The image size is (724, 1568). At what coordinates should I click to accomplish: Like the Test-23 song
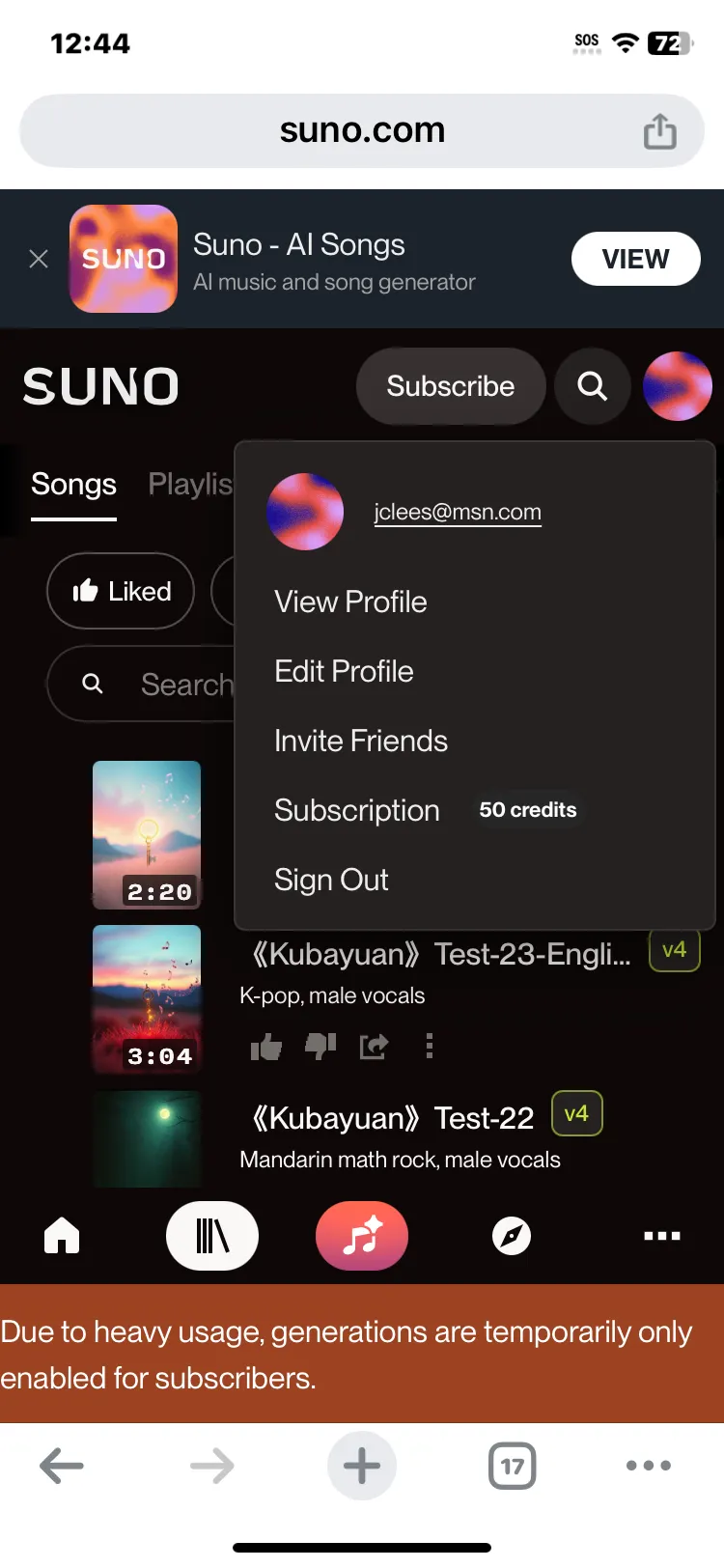tap(265, 1047)
